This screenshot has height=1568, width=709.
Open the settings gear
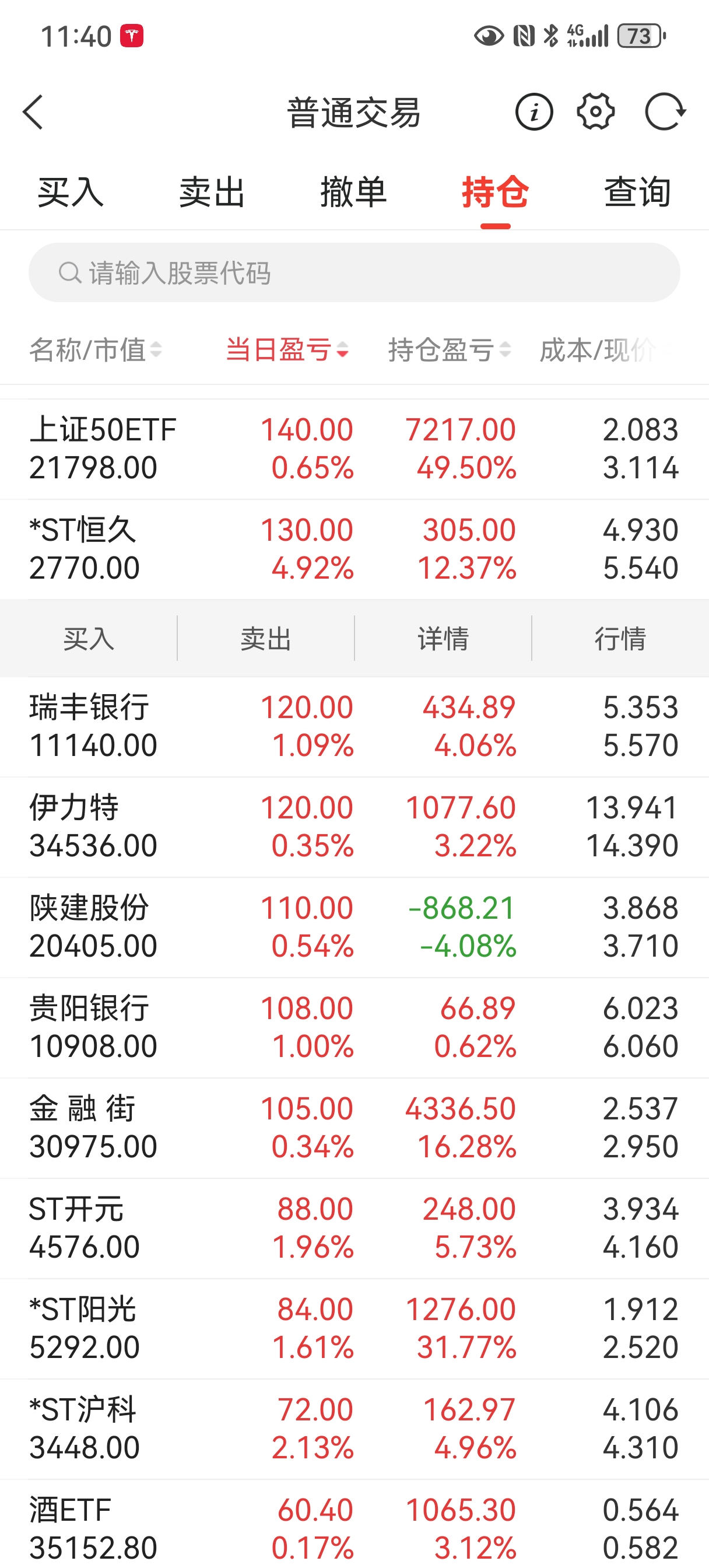(595, 112)
